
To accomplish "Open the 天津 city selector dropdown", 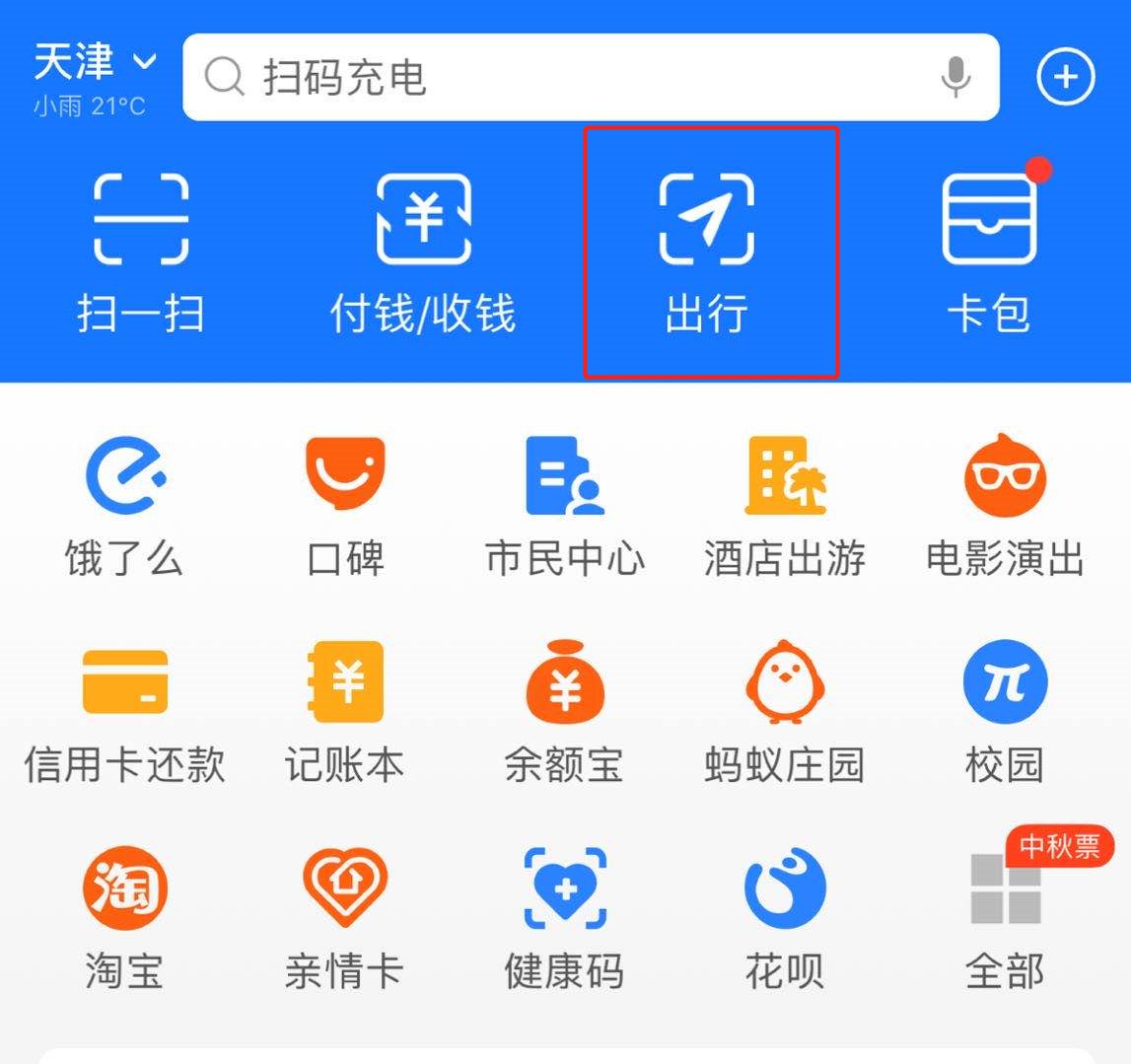I will coord(95,62).
